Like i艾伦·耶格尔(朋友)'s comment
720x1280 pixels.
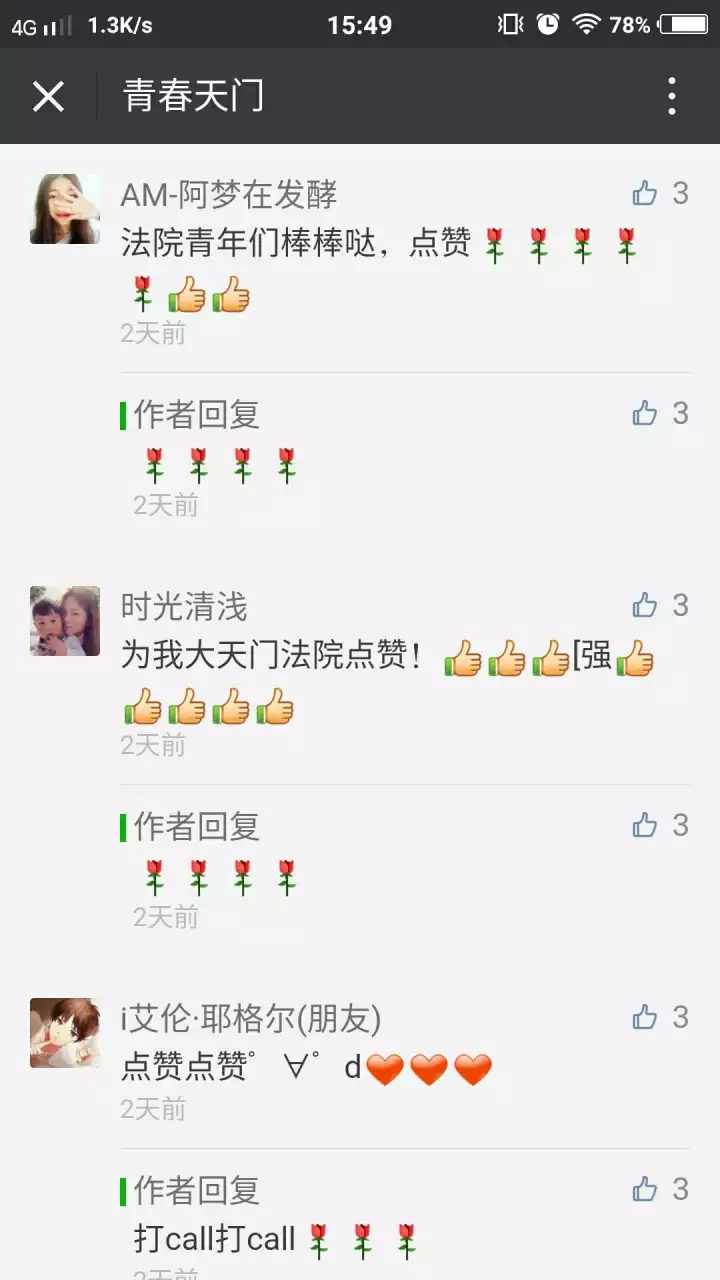[x=646, y=1017]
